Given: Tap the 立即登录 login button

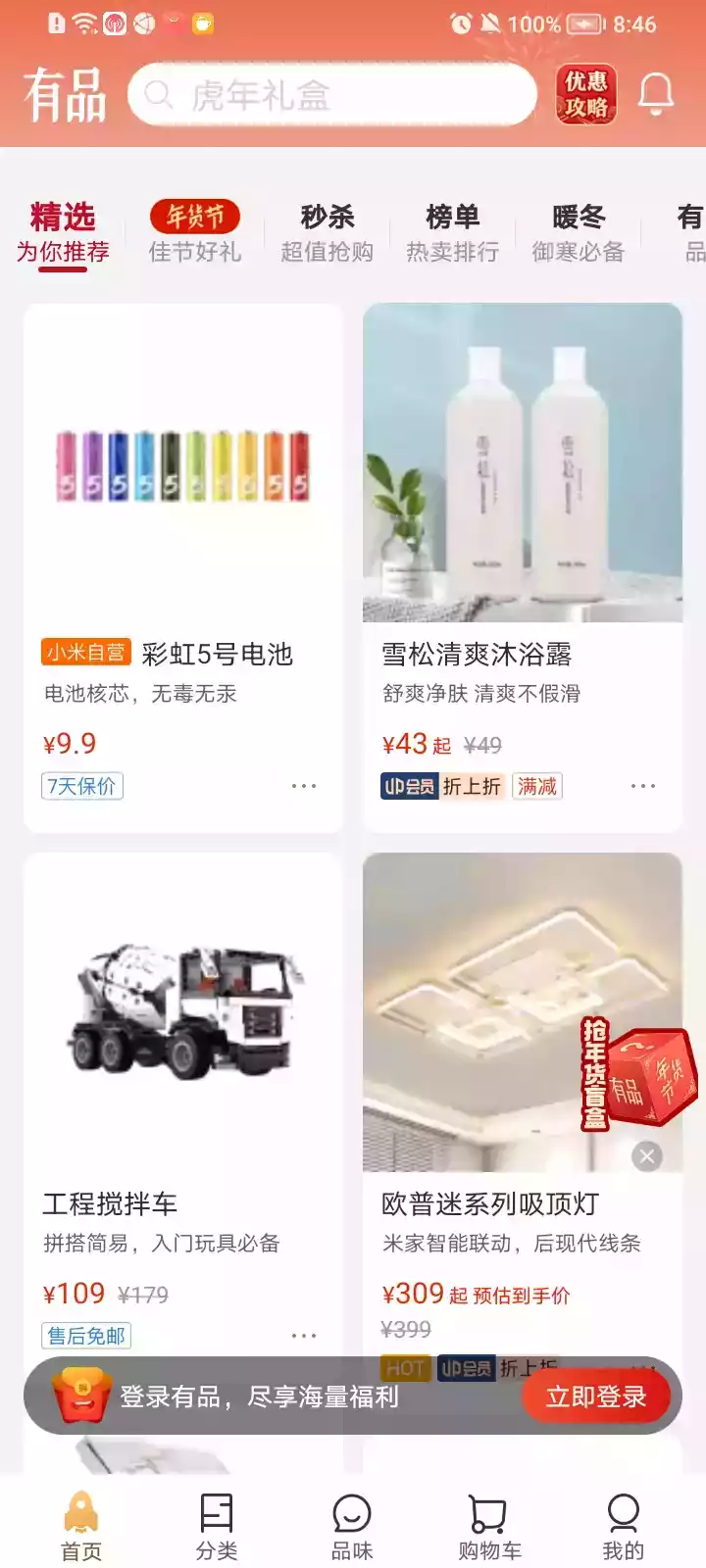Looking at the screenshot, I should (x=596, y=1396).
